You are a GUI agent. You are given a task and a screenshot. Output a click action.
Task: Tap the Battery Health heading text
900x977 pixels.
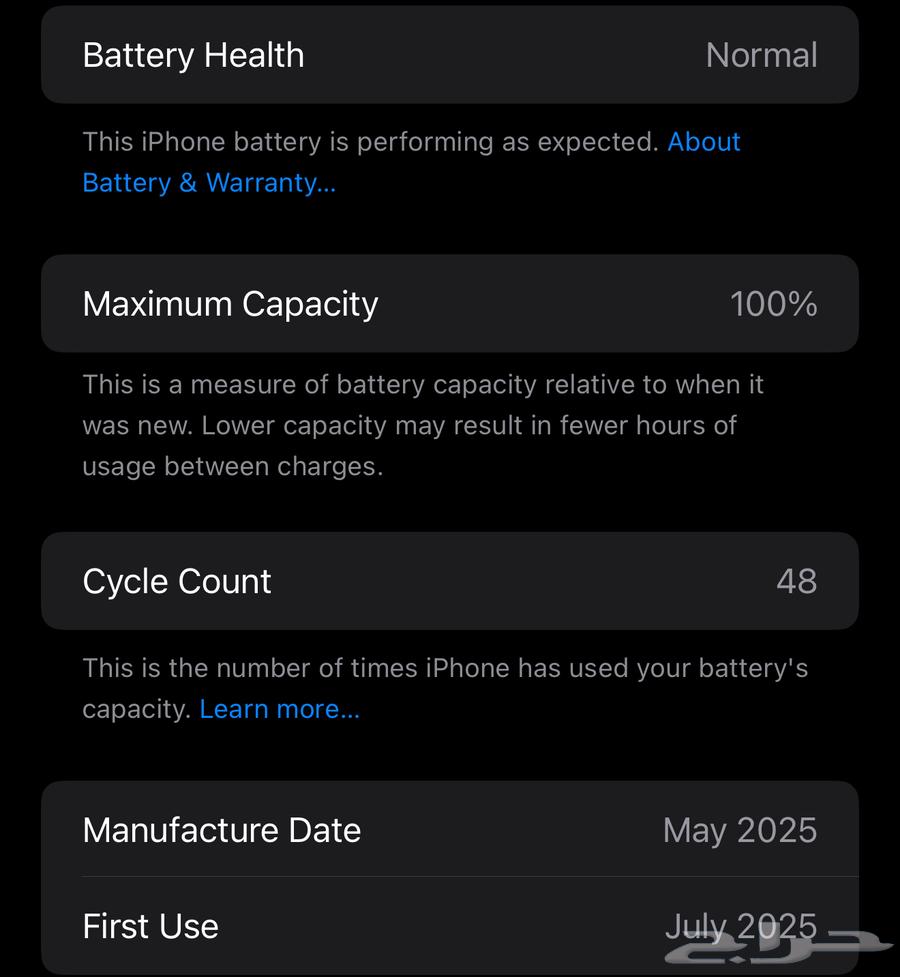click(193, 55)
